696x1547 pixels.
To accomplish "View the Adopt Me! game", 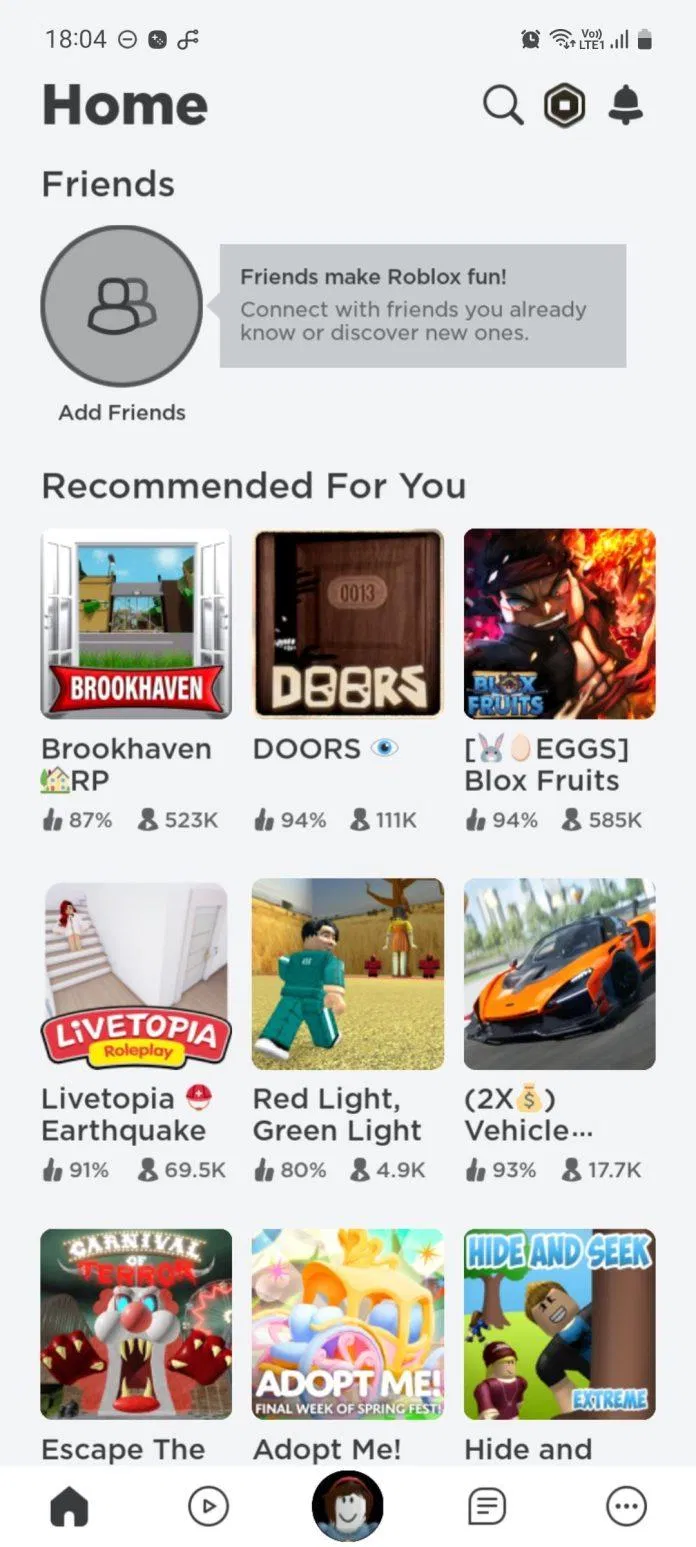I will 348,1324.
